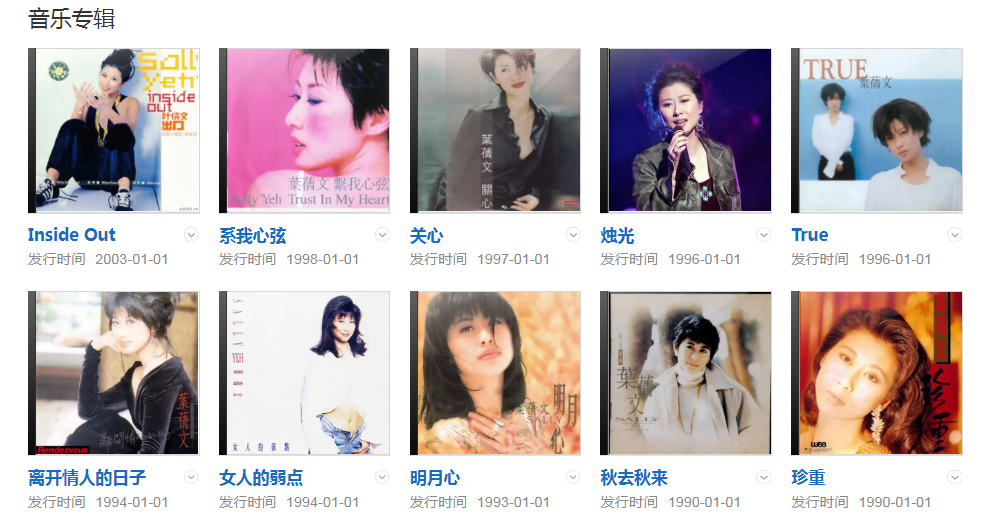Image resolution: width=998 pixels, height=525 pixels.
Task: Open the 秋去秋来 album cover
Action: pyautogui.click(x=686, y=374)
